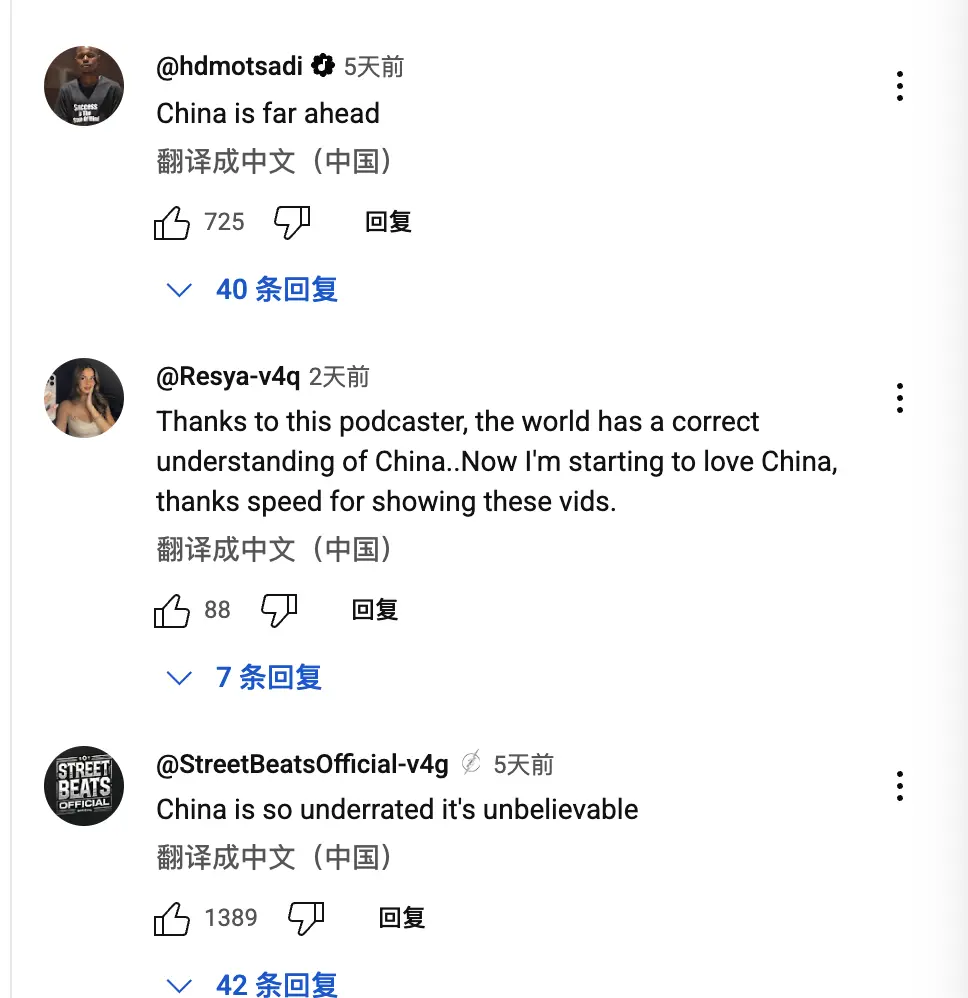Dislike the comment by @StreetBeatsOfficial-v4g
Image resolution: width=968 pixels, height=998 pixels.
coord(306,918)
